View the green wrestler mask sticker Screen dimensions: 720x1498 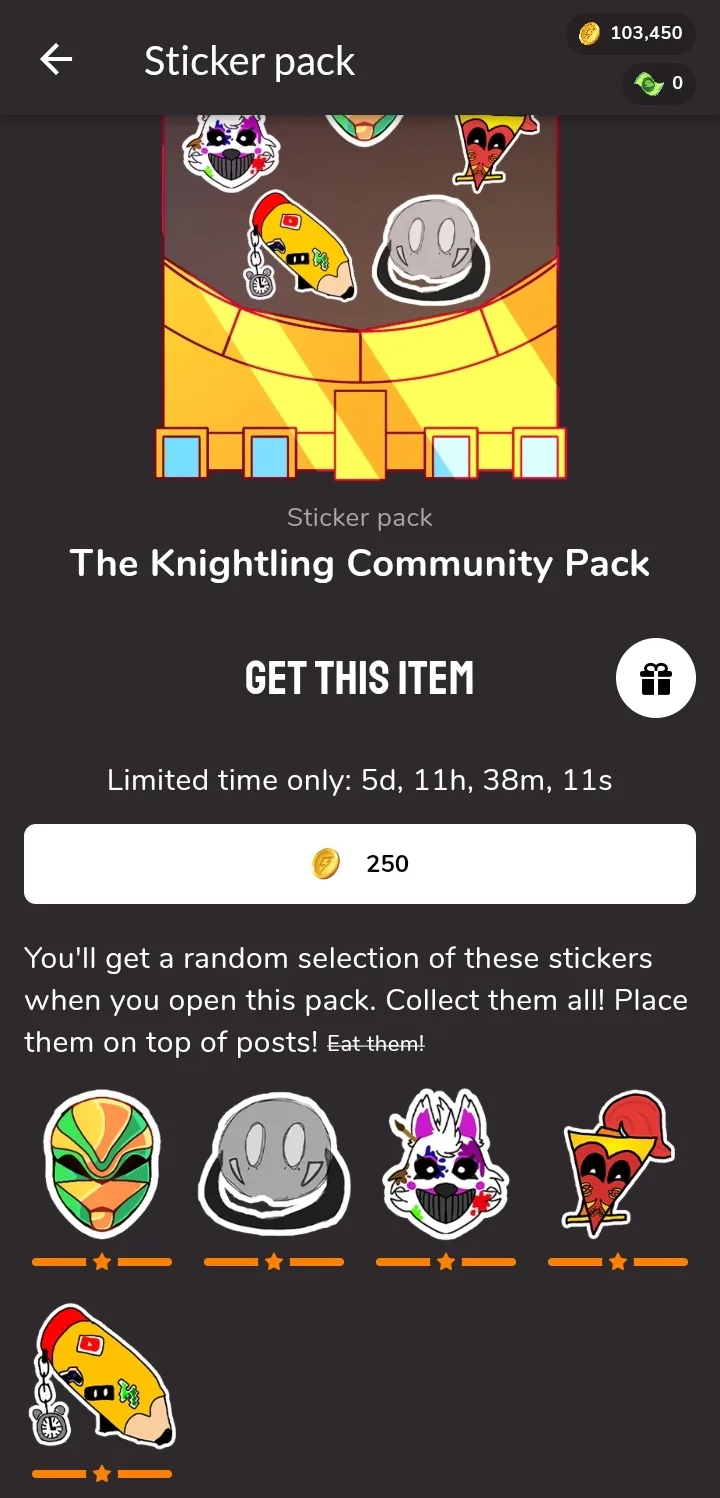tap(102, 1165)
